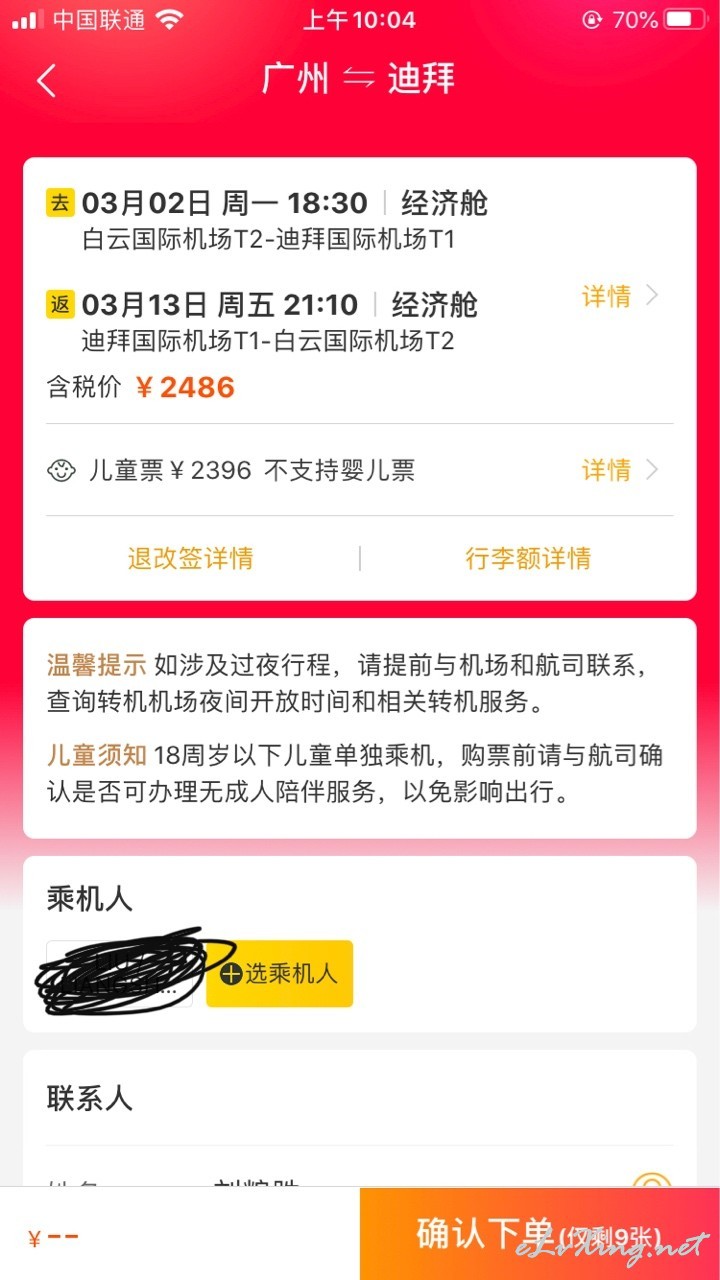Open flight itinerary 详情 details
Image resolution: width=720 pixels, height=1280 pixels.
620,296
